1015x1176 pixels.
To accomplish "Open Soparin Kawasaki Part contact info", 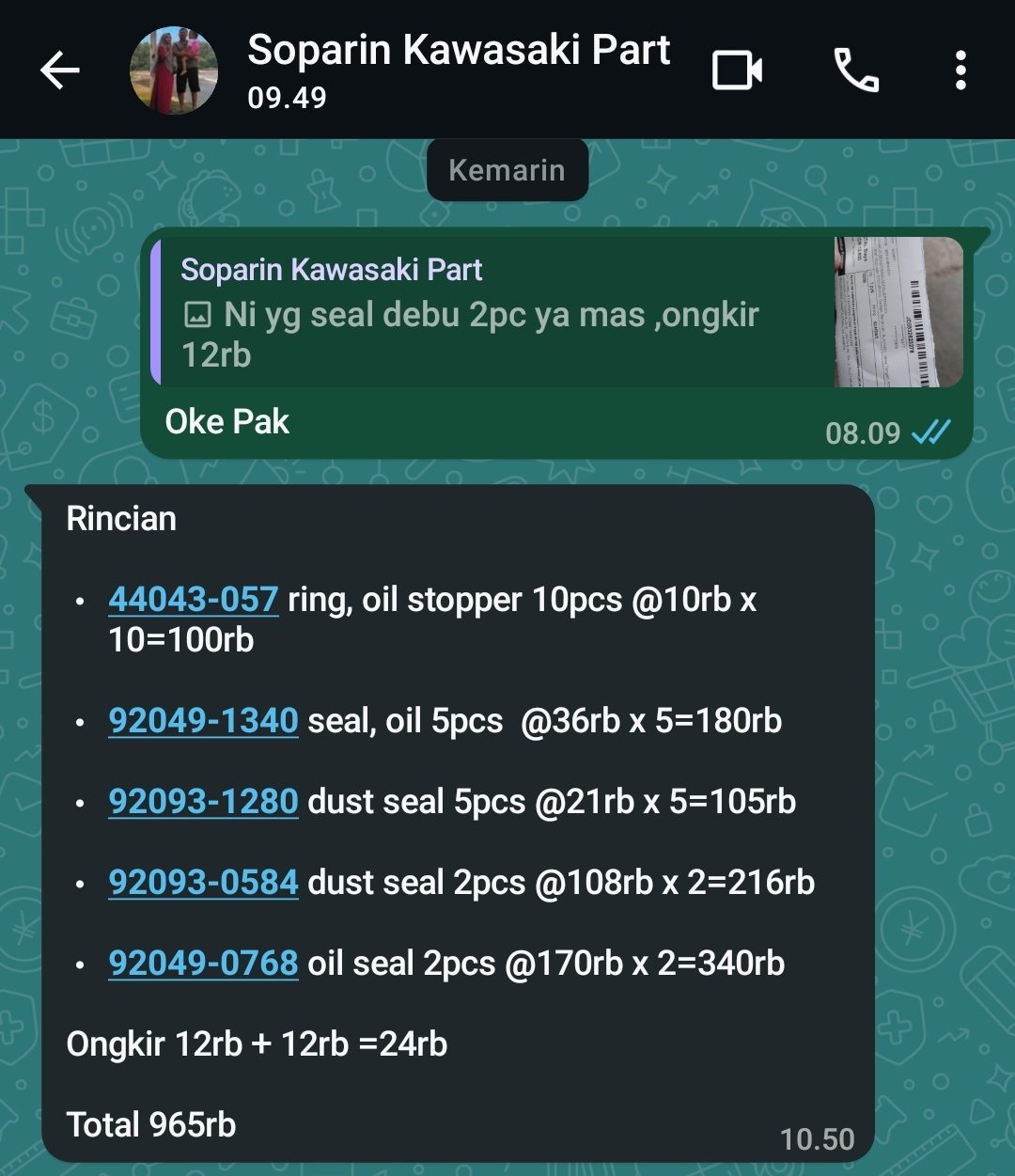I will coord(458,68).
